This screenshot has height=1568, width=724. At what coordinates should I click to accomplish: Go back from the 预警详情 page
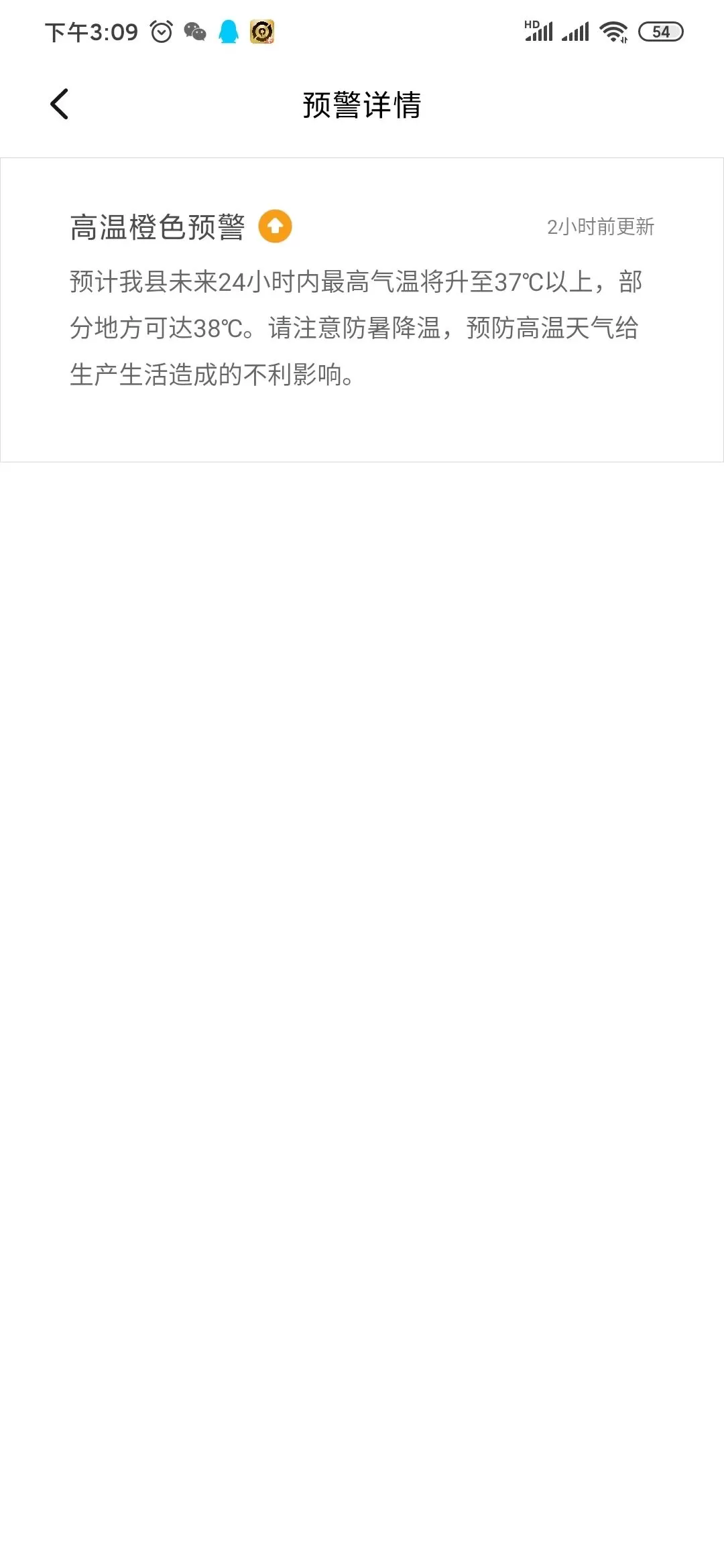pyautogui.click(x=60, y=105)
